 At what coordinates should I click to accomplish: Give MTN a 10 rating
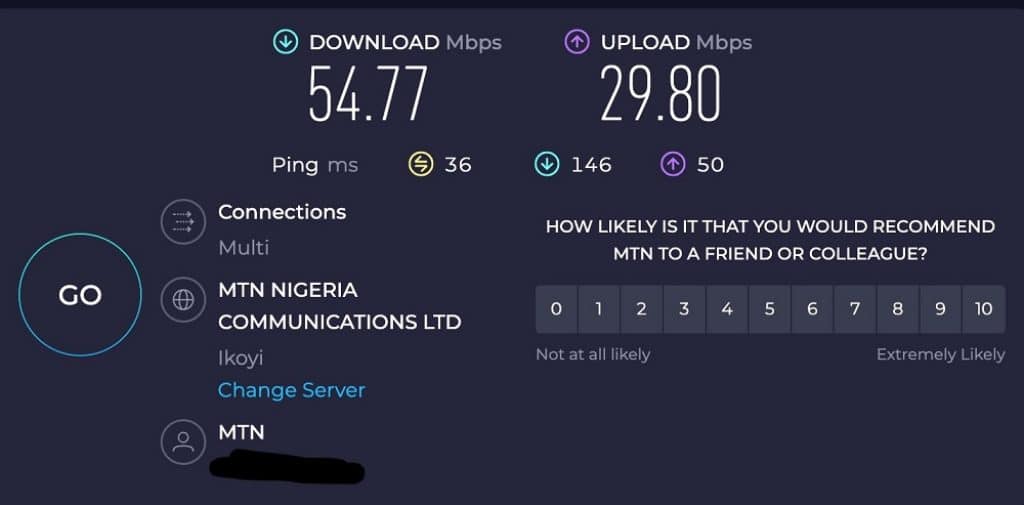pos(984,309)
